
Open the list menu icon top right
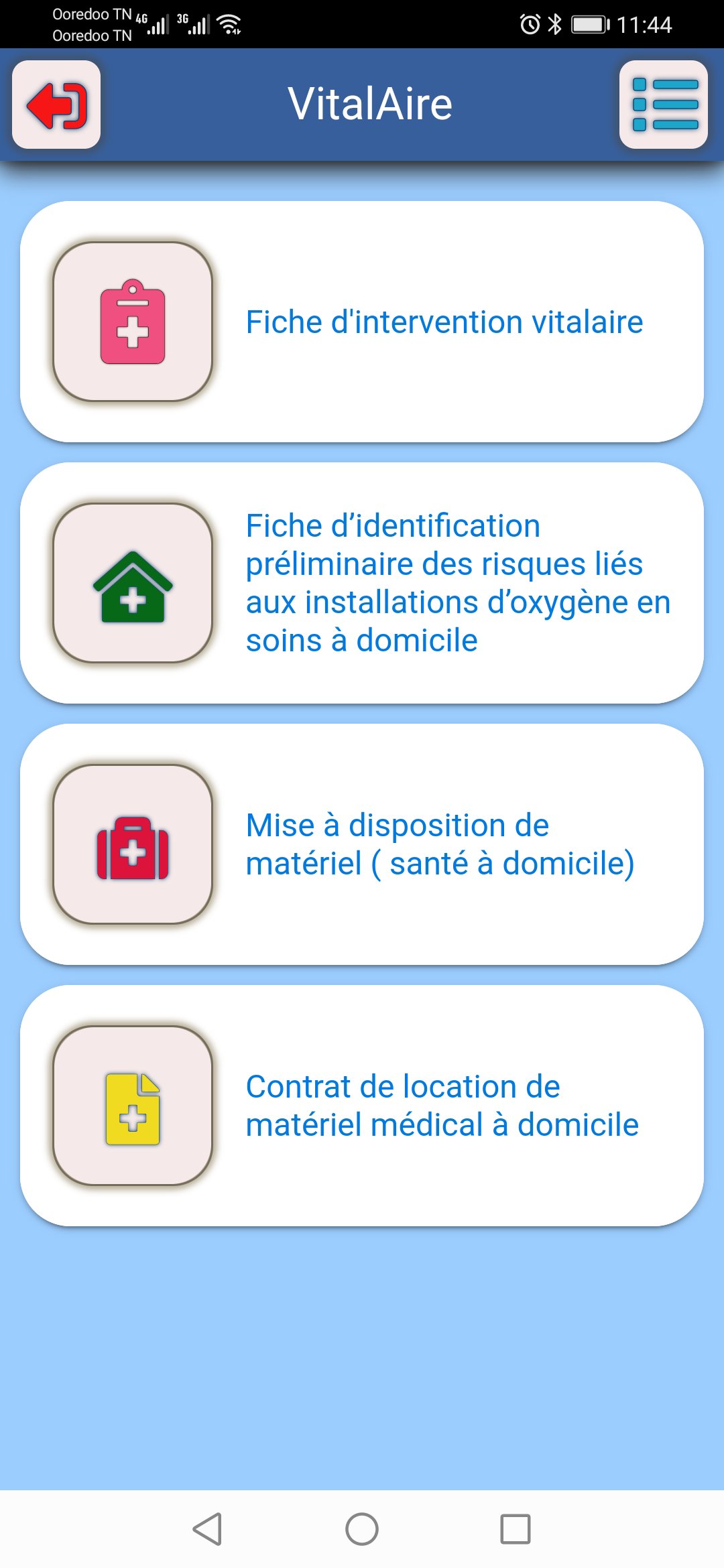[664, 104]
